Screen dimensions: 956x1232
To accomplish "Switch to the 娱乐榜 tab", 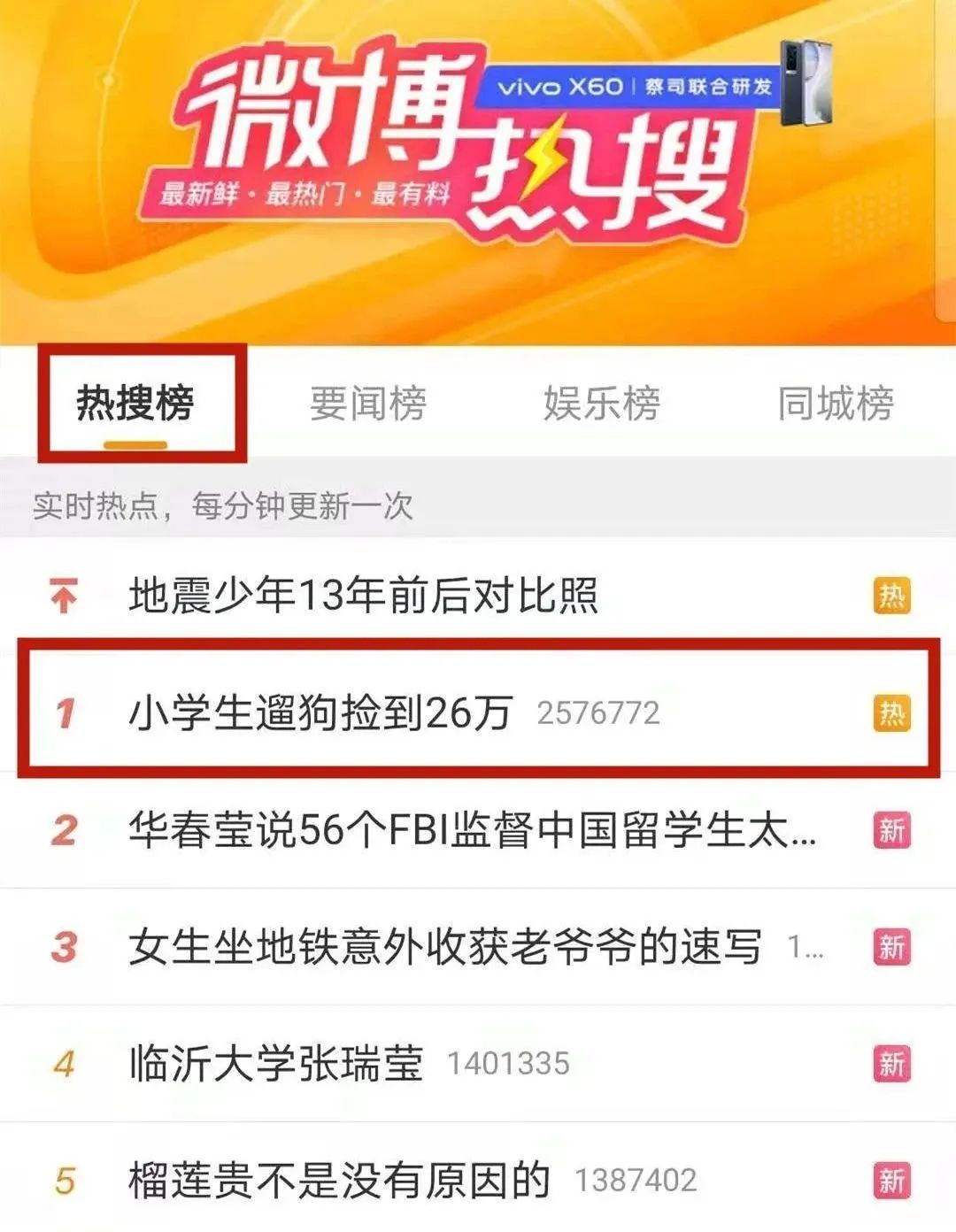I will 601,404.
